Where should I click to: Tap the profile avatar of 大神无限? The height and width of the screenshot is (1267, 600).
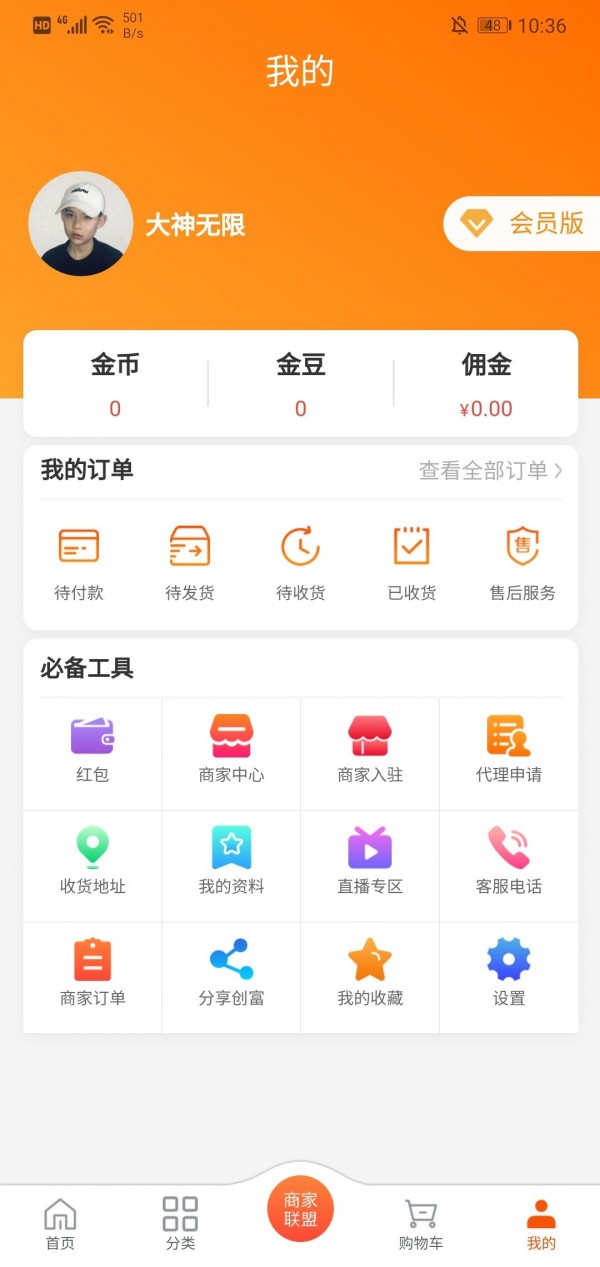click(x=81, y=224)
